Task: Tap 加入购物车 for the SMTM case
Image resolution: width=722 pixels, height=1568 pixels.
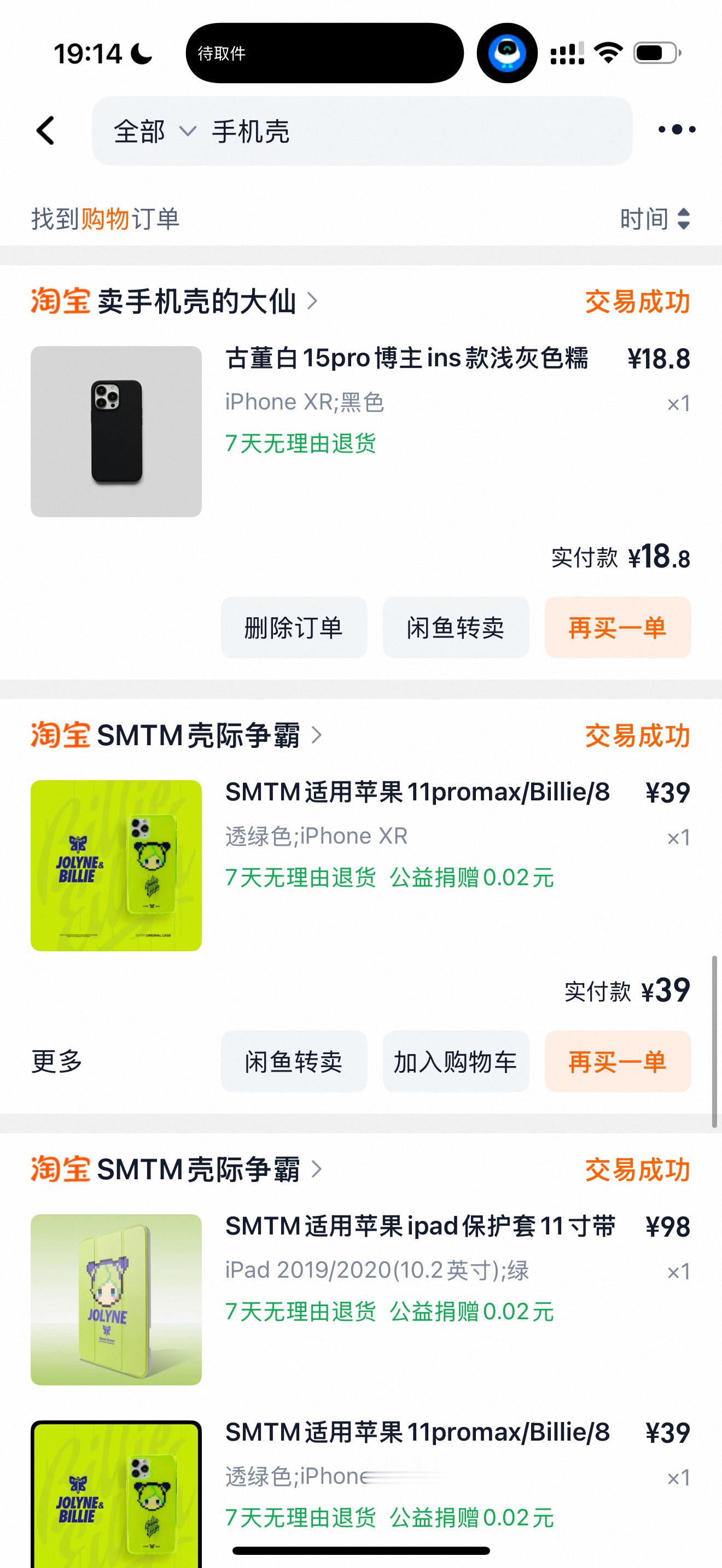Action: tap(456, 1062)
